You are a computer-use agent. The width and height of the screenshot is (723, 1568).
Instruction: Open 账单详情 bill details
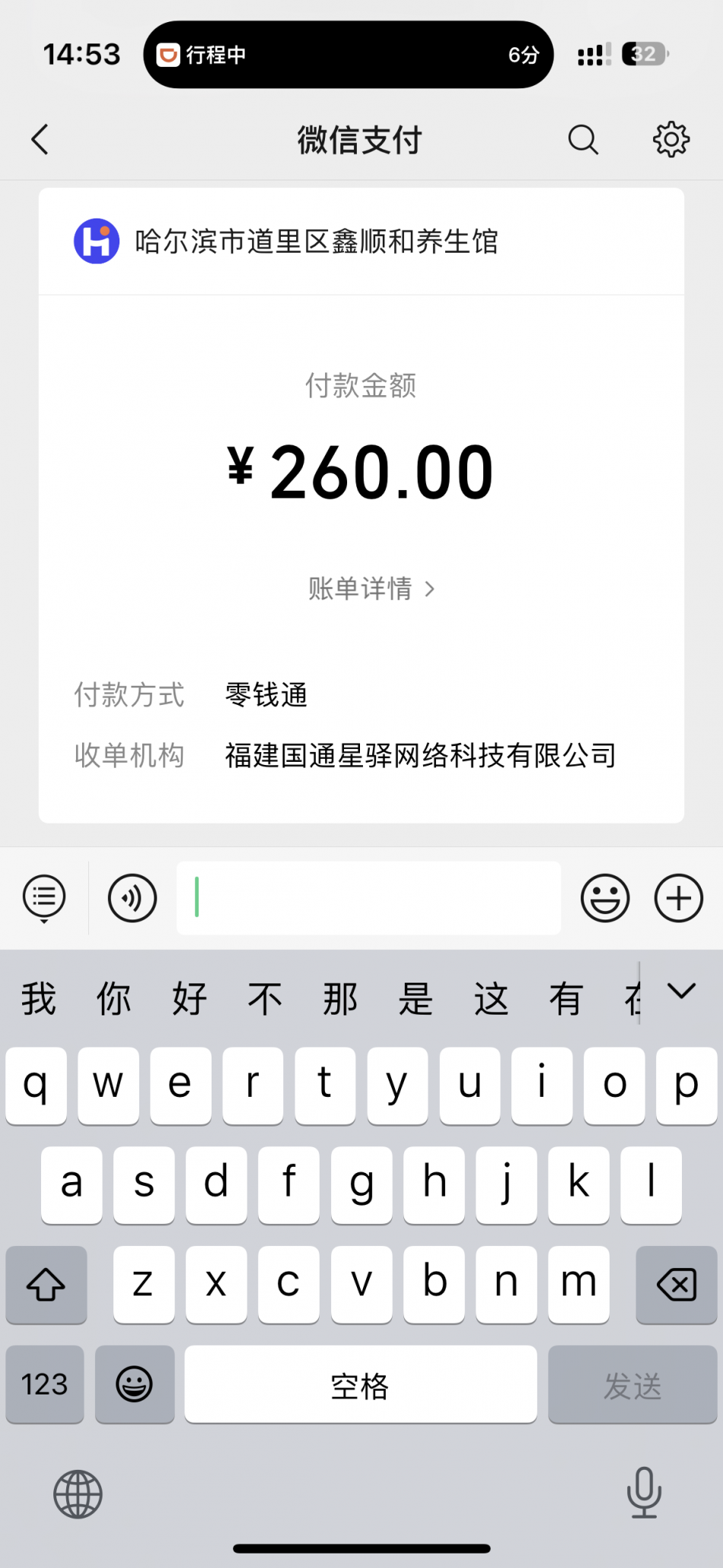tap(371, 588)
